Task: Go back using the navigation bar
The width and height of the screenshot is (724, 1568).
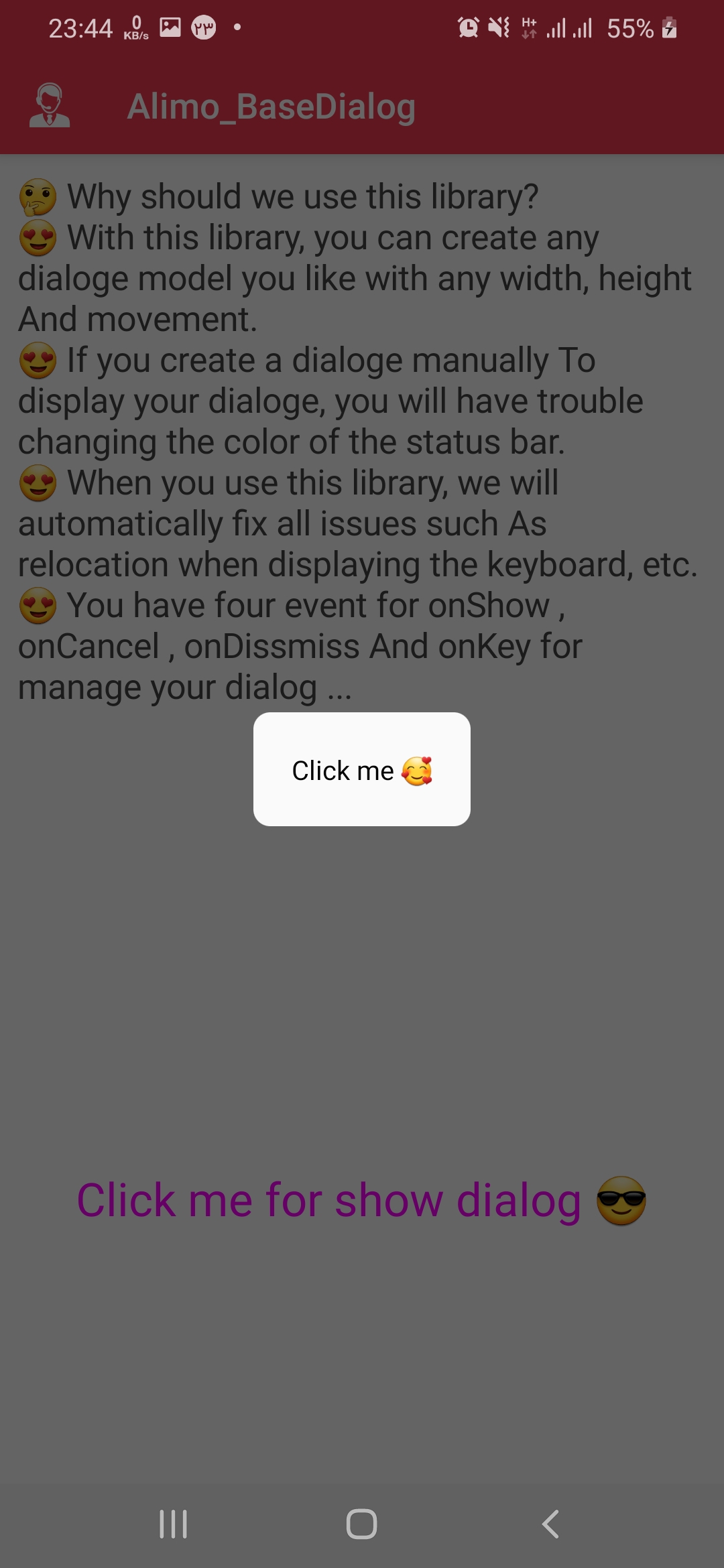Action: point(550,1524)
